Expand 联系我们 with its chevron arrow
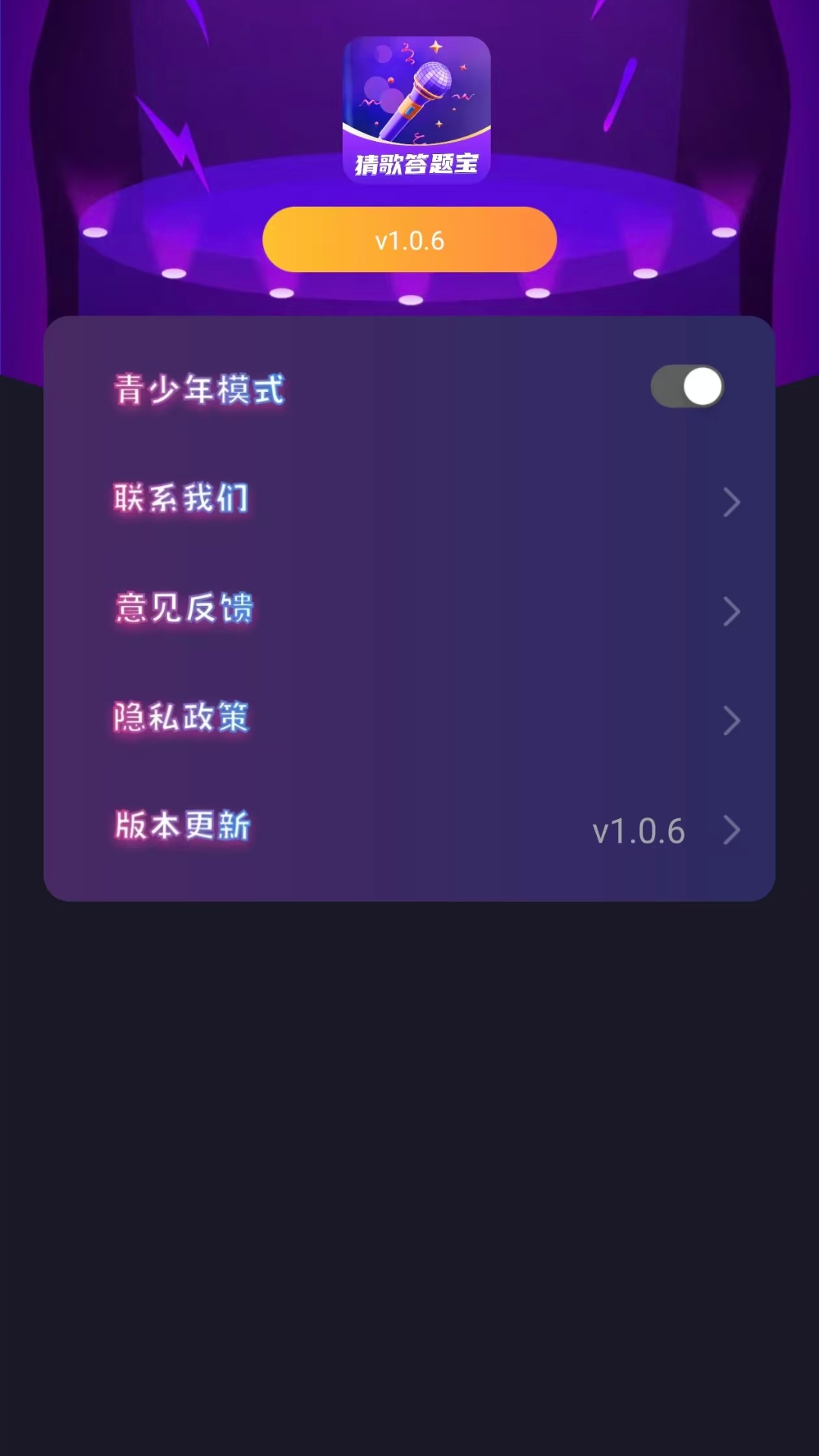The image size is (819, 1456). pyautogui.click(x=730, y=502)
